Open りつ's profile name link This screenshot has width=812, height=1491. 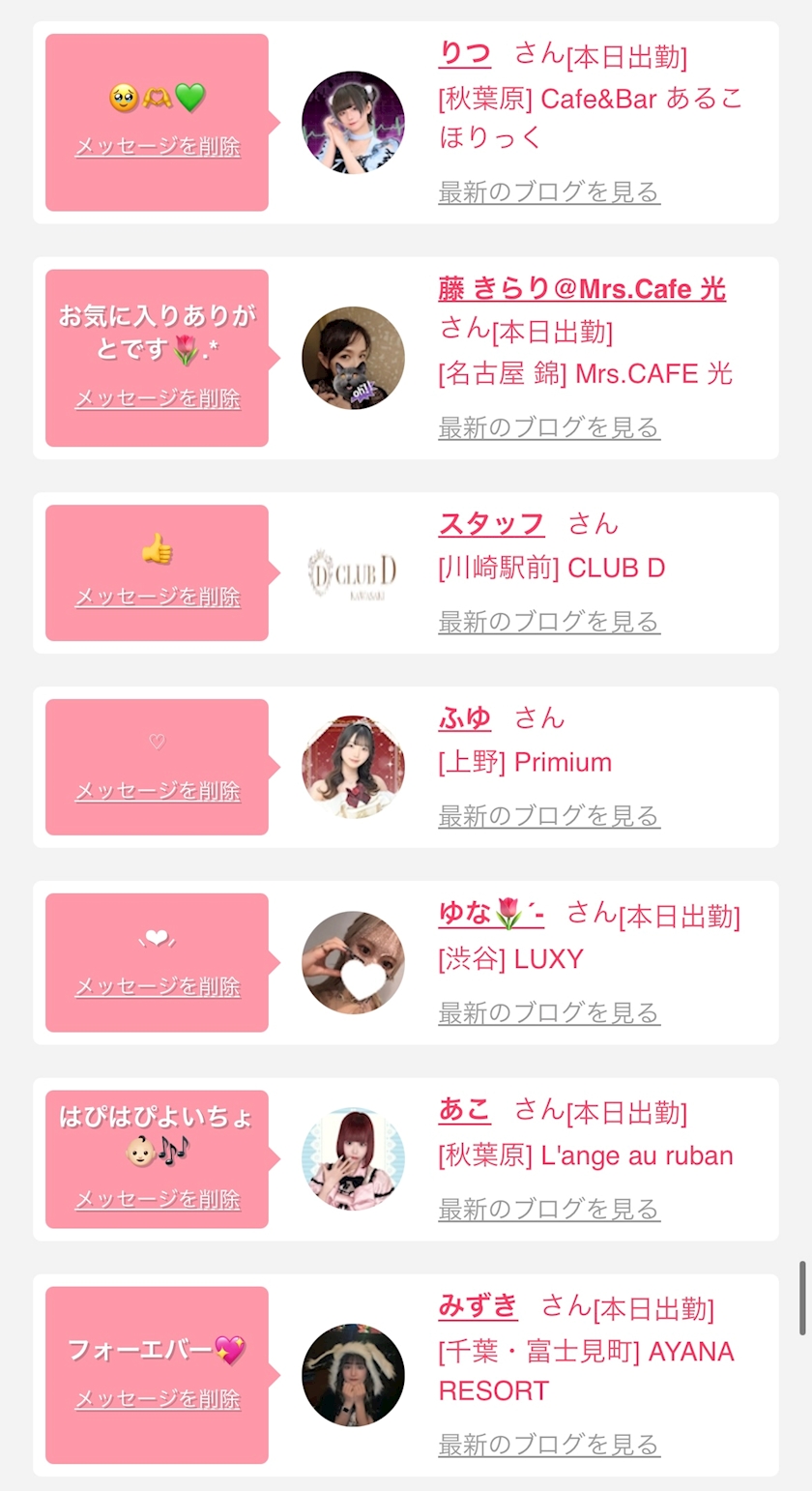(x=464, y=53)
